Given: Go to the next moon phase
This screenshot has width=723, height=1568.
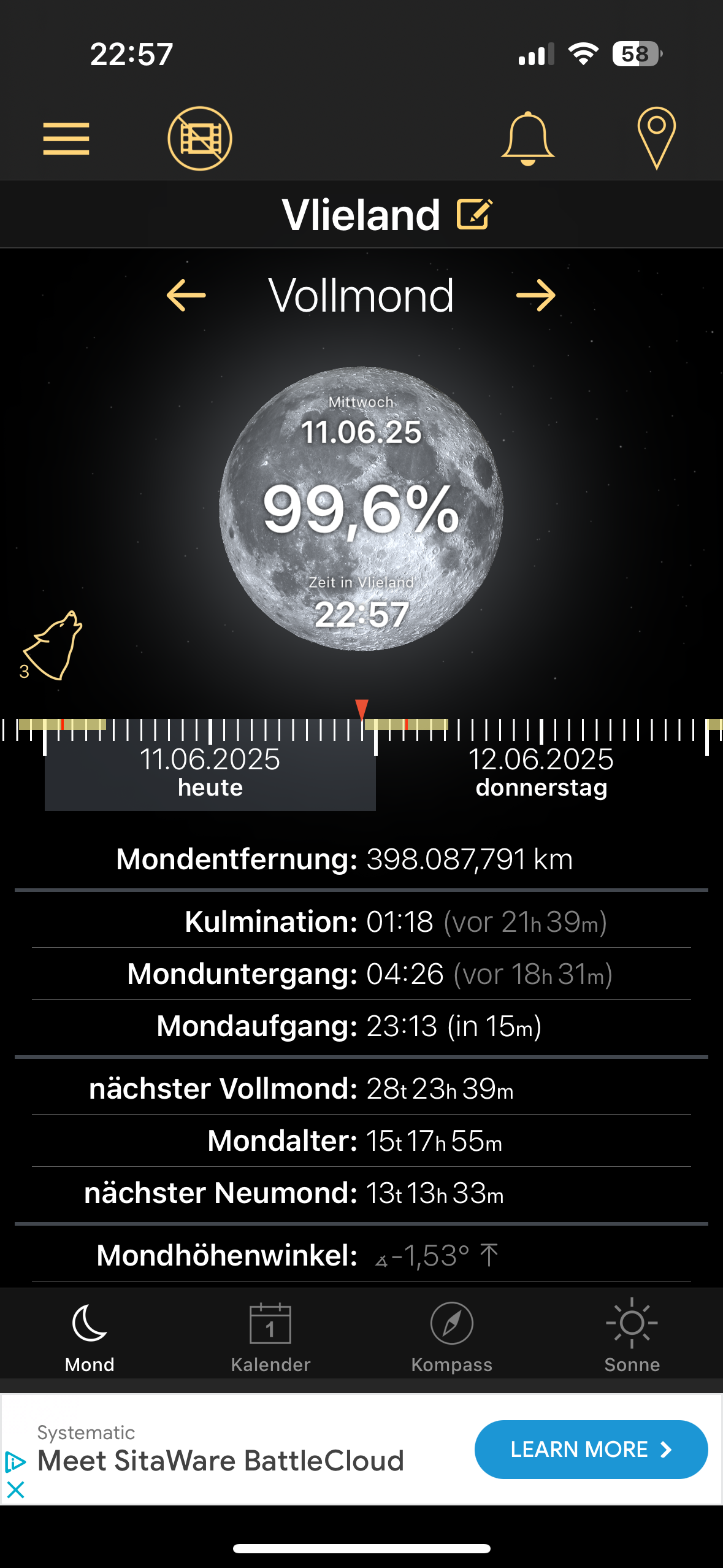Looking at the screenshot, I should (x=535, y=296).
